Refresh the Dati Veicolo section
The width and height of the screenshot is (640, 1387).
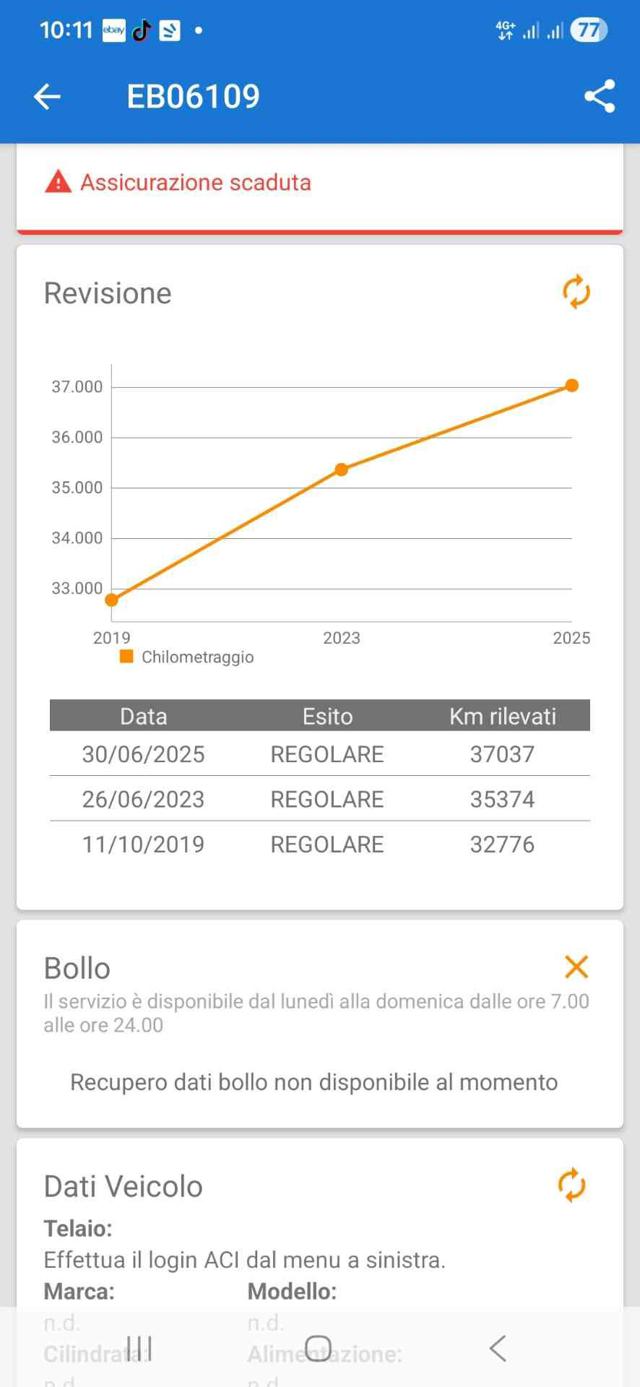pos(571,1185)
